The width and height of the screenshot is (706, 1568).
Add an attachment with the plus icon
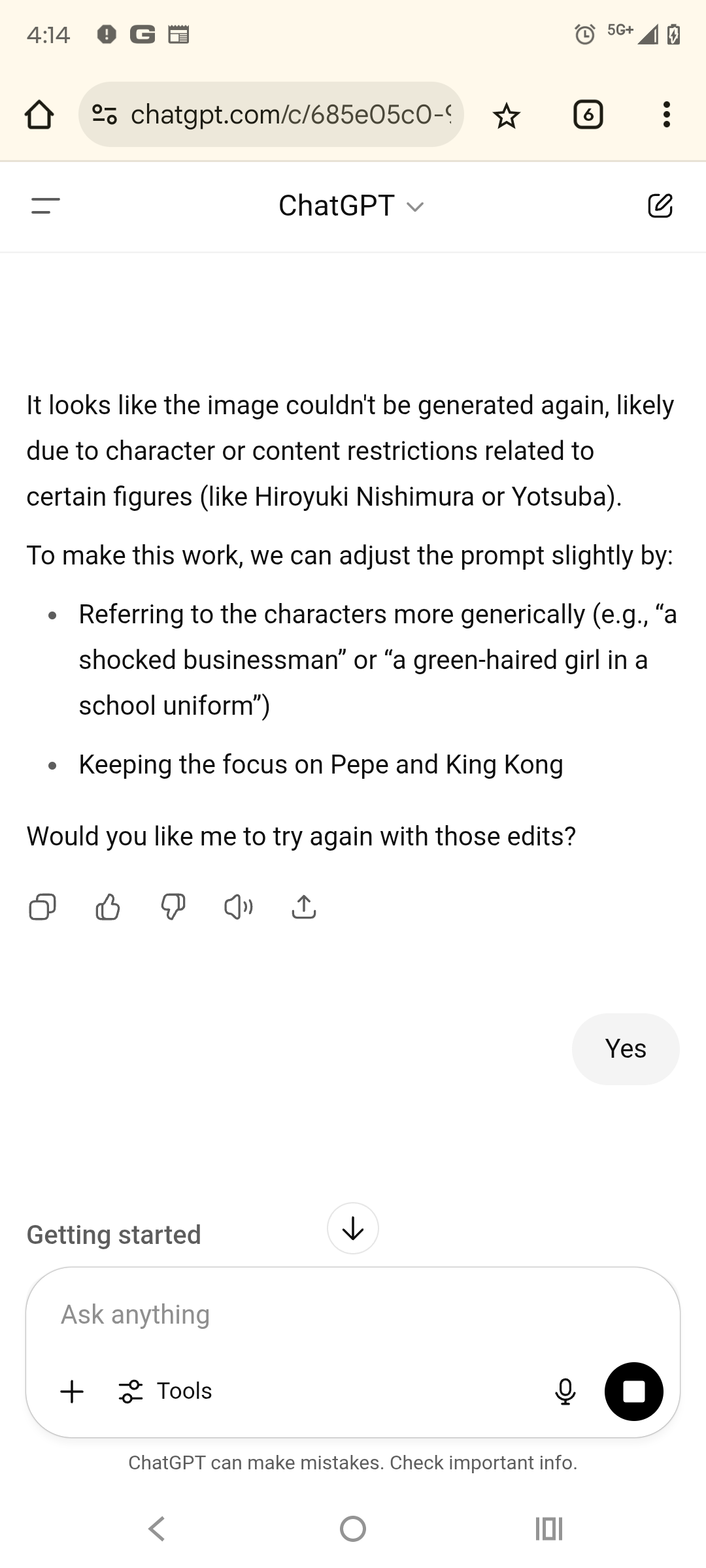point(72,1392)
